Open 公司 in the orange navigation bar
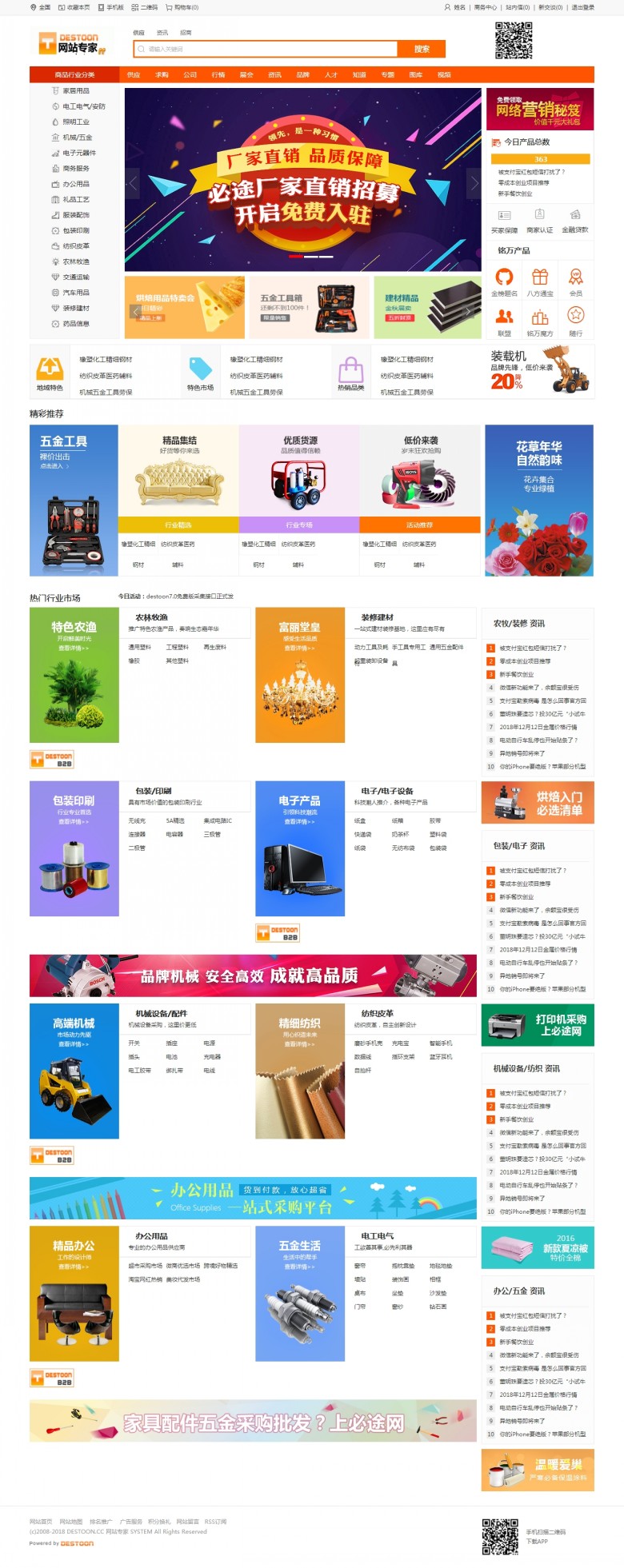The height and width of the screenshot is (1568, 624). click(190, 74)
